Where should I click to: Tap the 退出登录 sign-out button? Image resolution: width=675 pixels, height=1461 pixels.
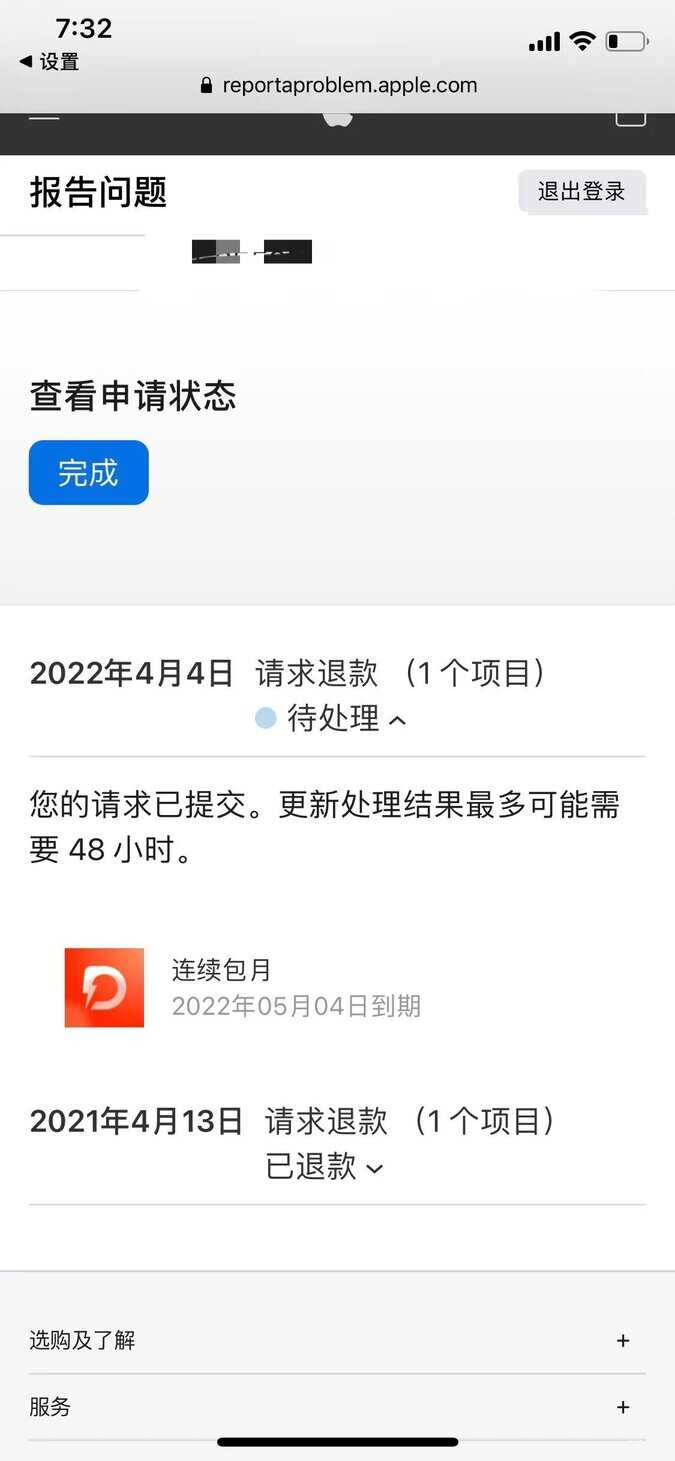pos(581,192)
